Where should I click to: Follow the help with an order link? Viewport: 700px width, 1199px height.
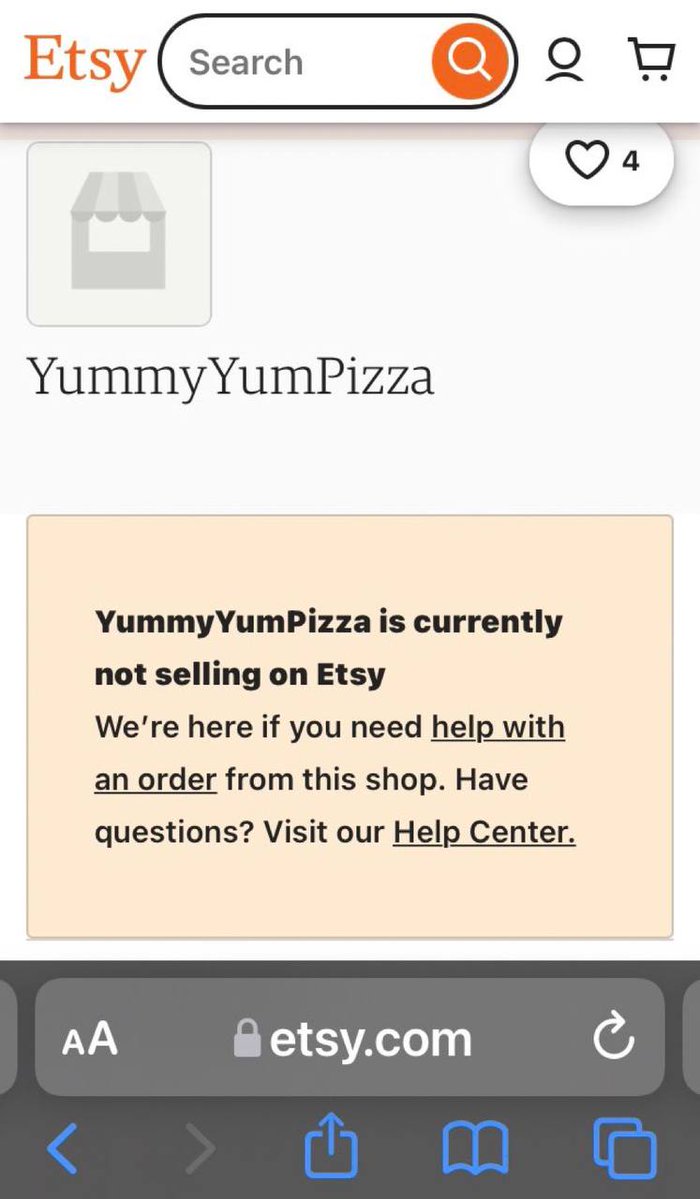(330, 753)
